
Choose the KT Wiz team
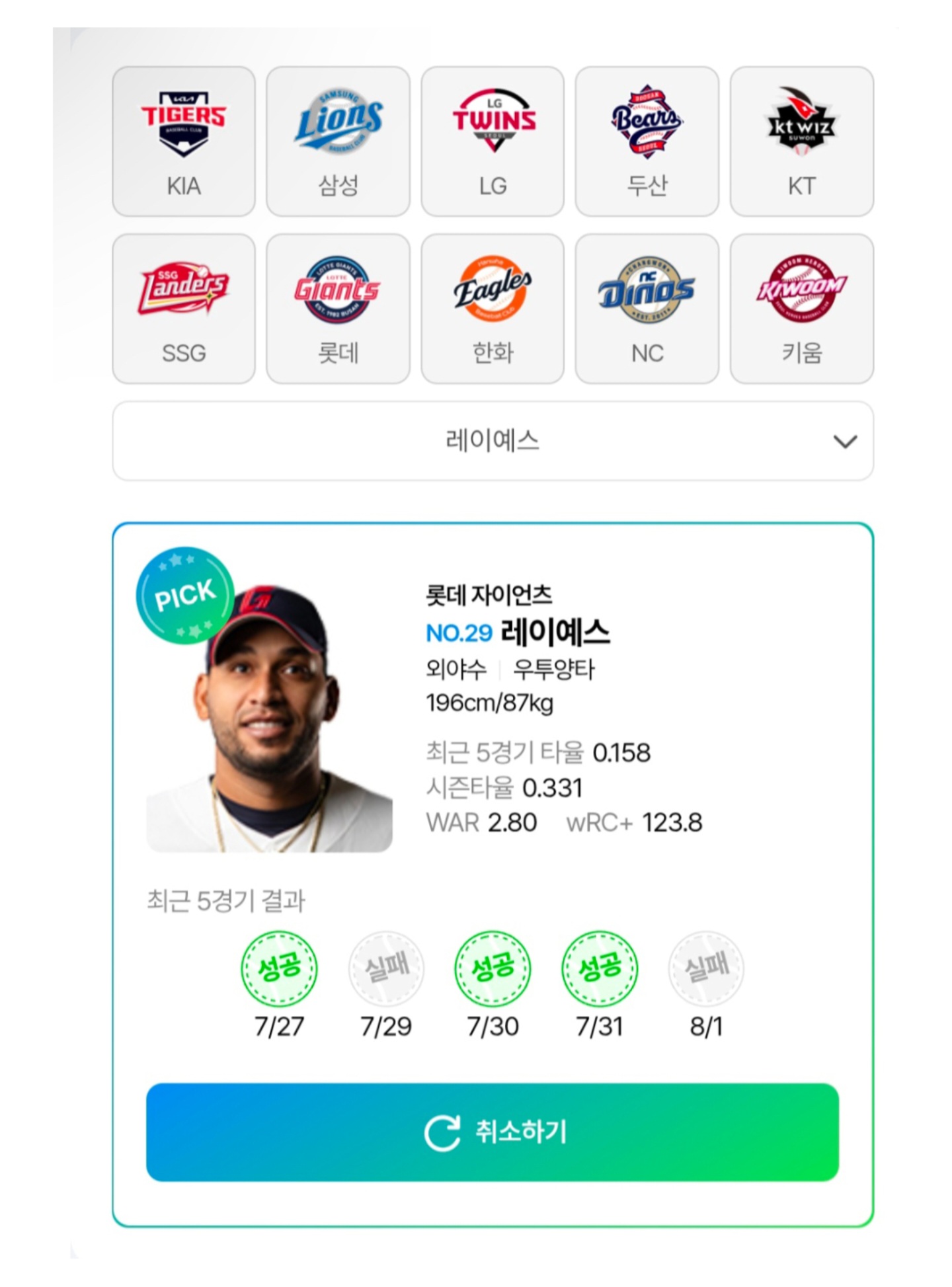pyautogui.click(x=801, y=141)
